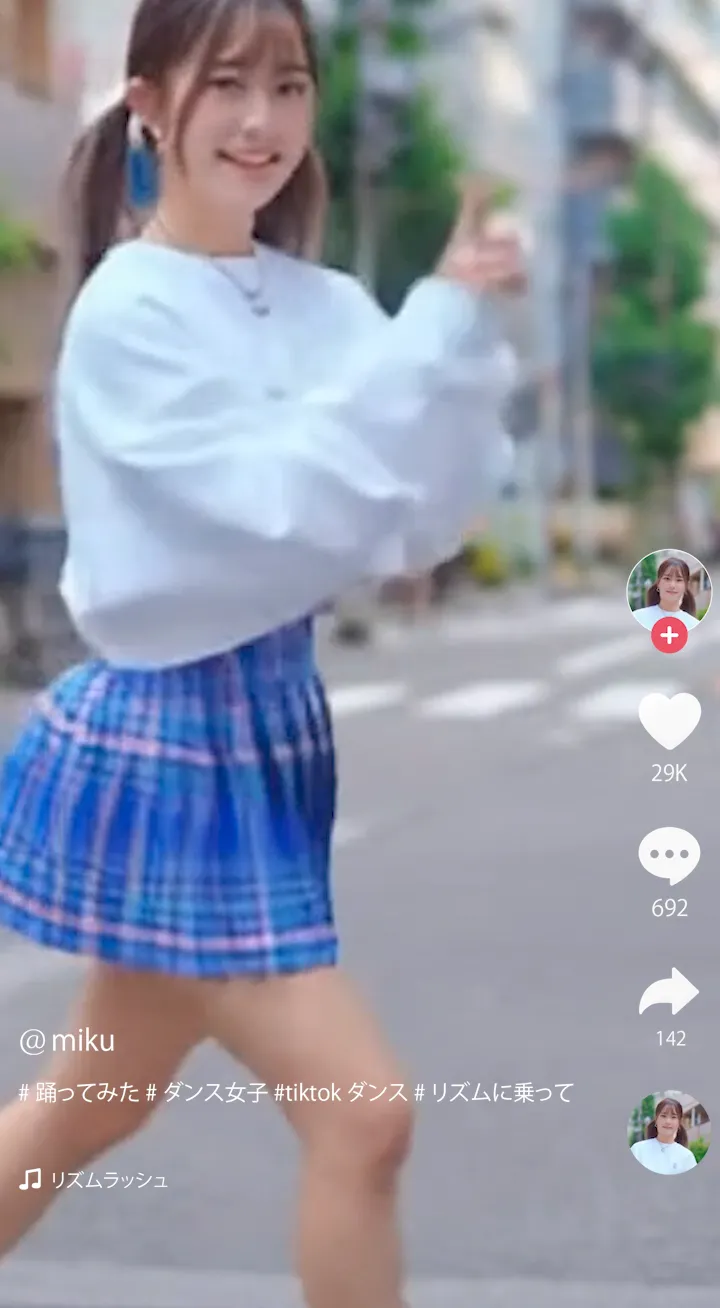The width and height of the screenshot is (720, 1308).
Task: Open the spinning sound disc
Action: point(669,1131)
